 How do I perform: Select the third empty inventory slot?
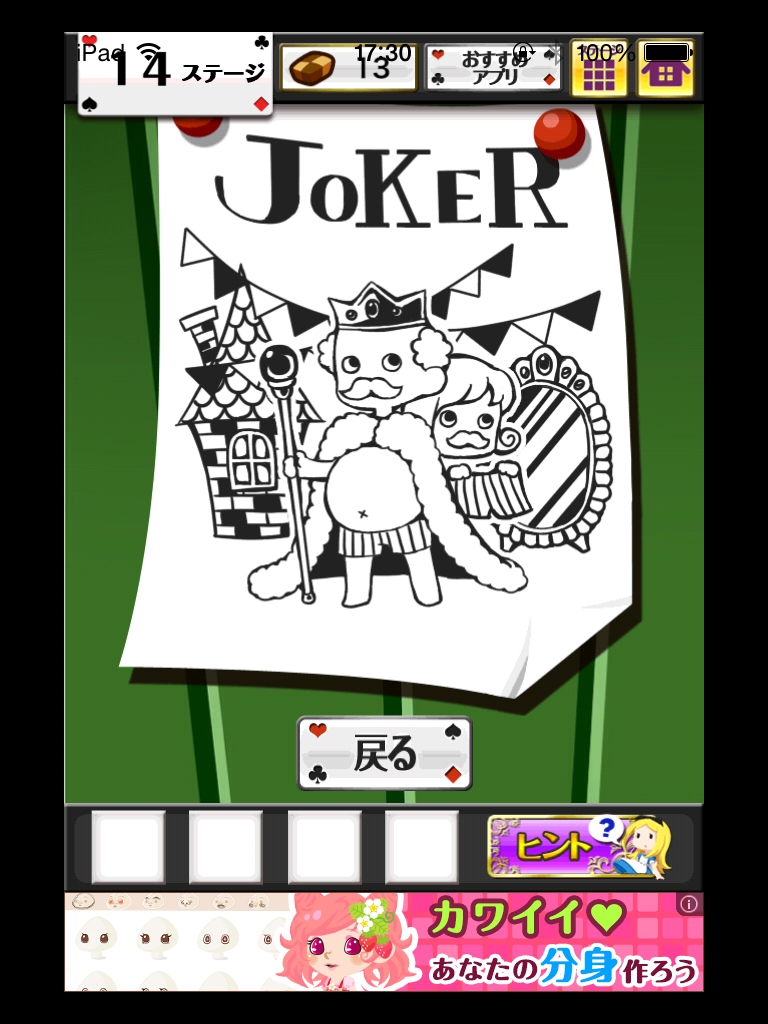(324, 847)
